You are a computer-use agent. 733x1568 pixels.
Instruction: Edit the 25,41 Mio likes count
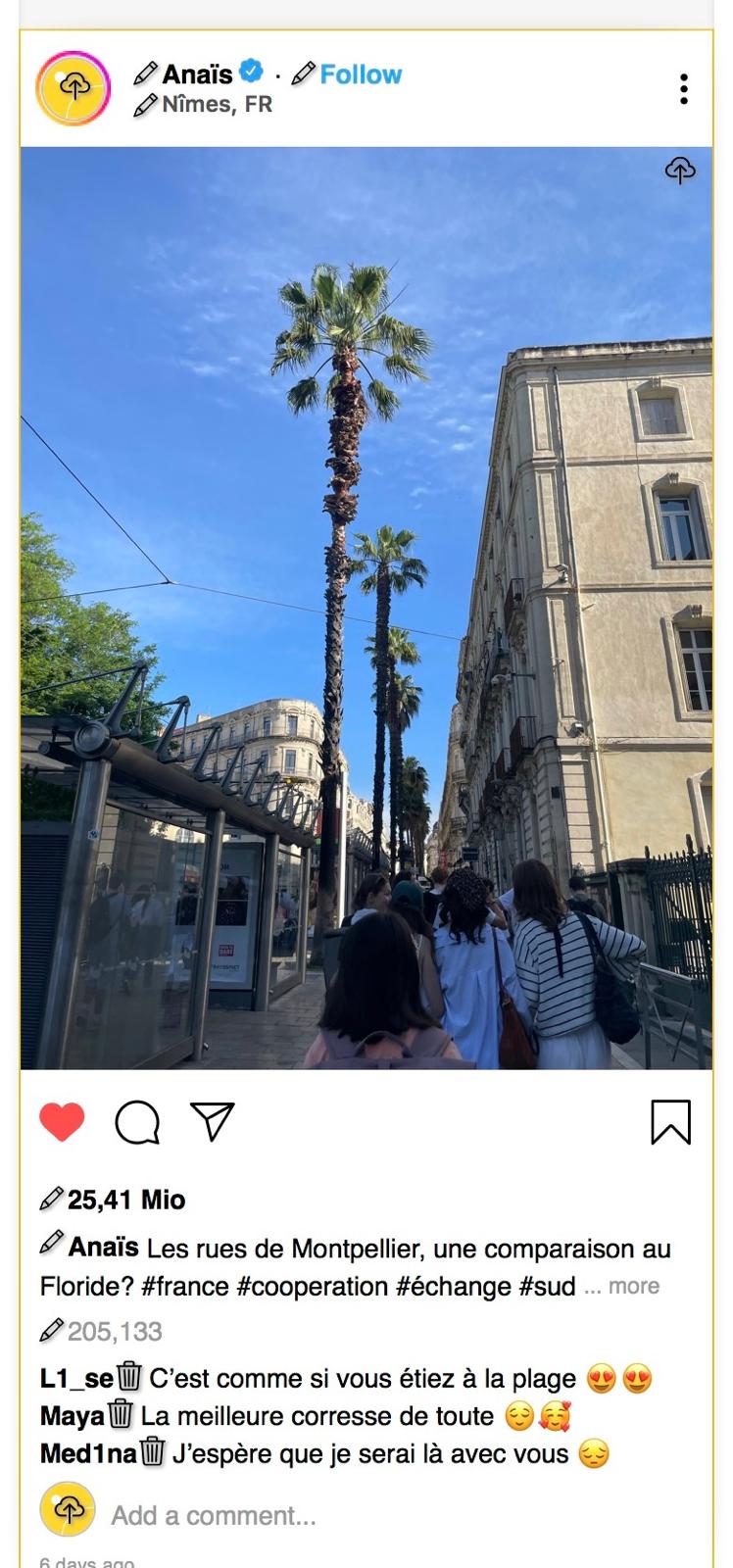coord(52,1199)
